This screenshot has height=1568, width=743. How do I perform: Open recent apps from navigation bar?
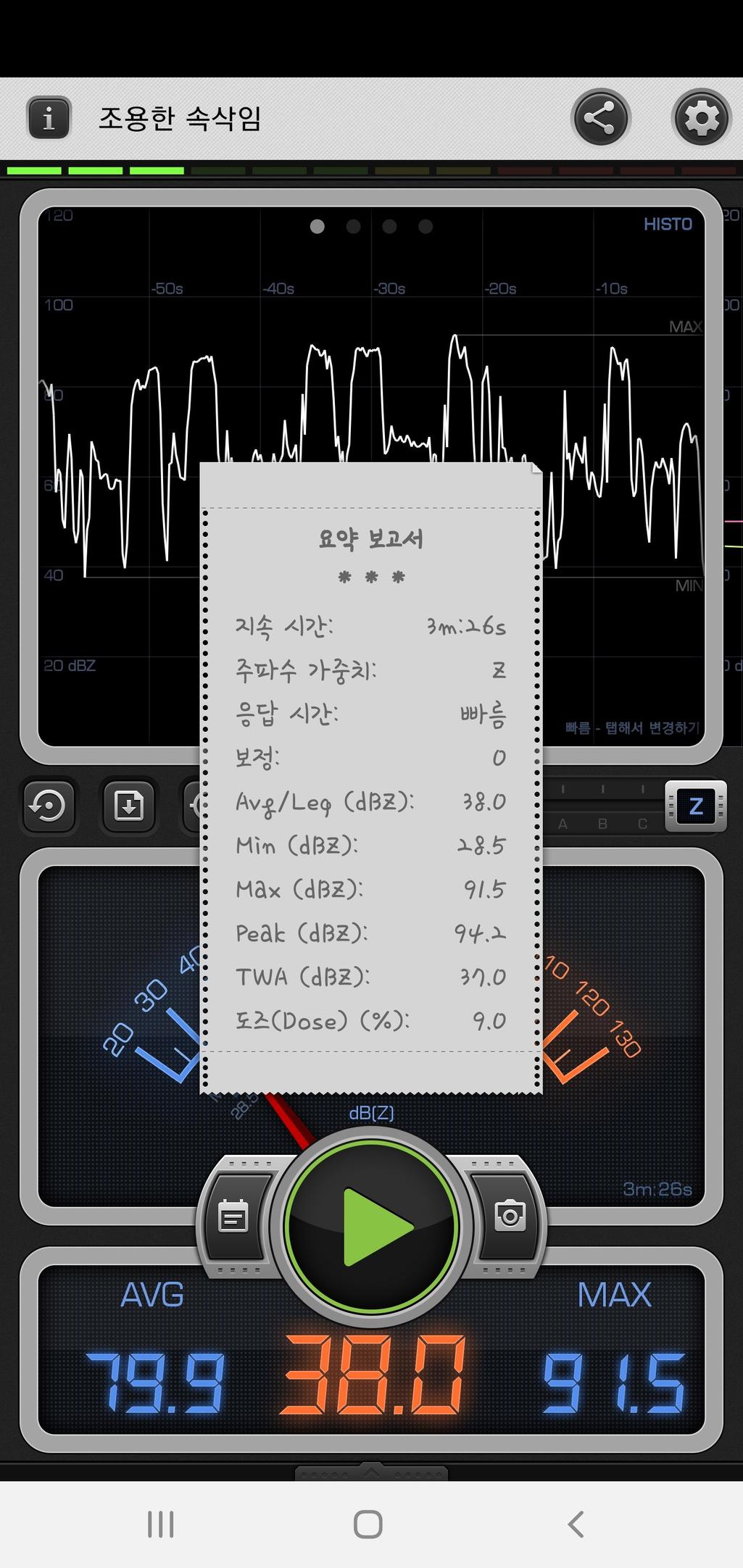pos(160,1525)
